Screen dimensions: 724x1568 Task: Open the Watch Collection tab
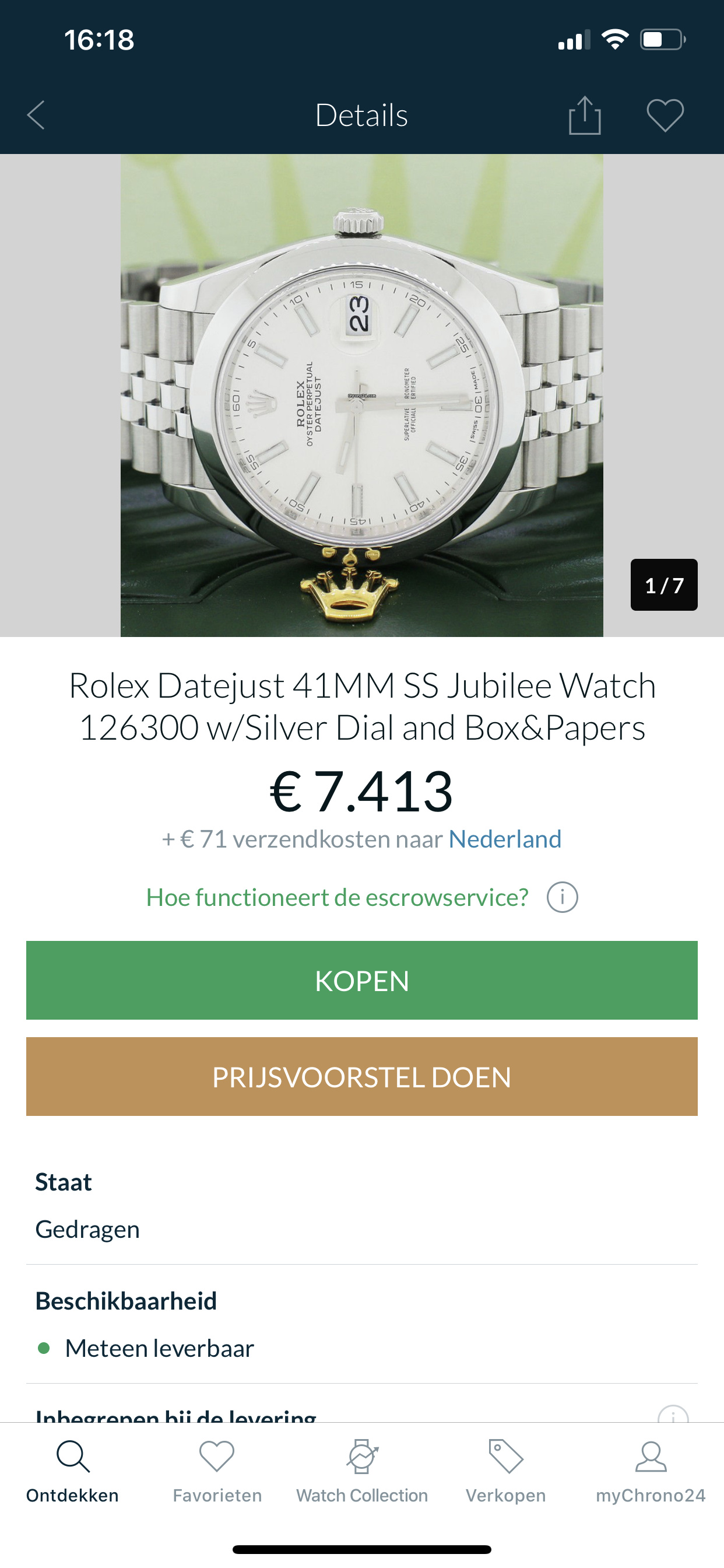click(362, 1472)
